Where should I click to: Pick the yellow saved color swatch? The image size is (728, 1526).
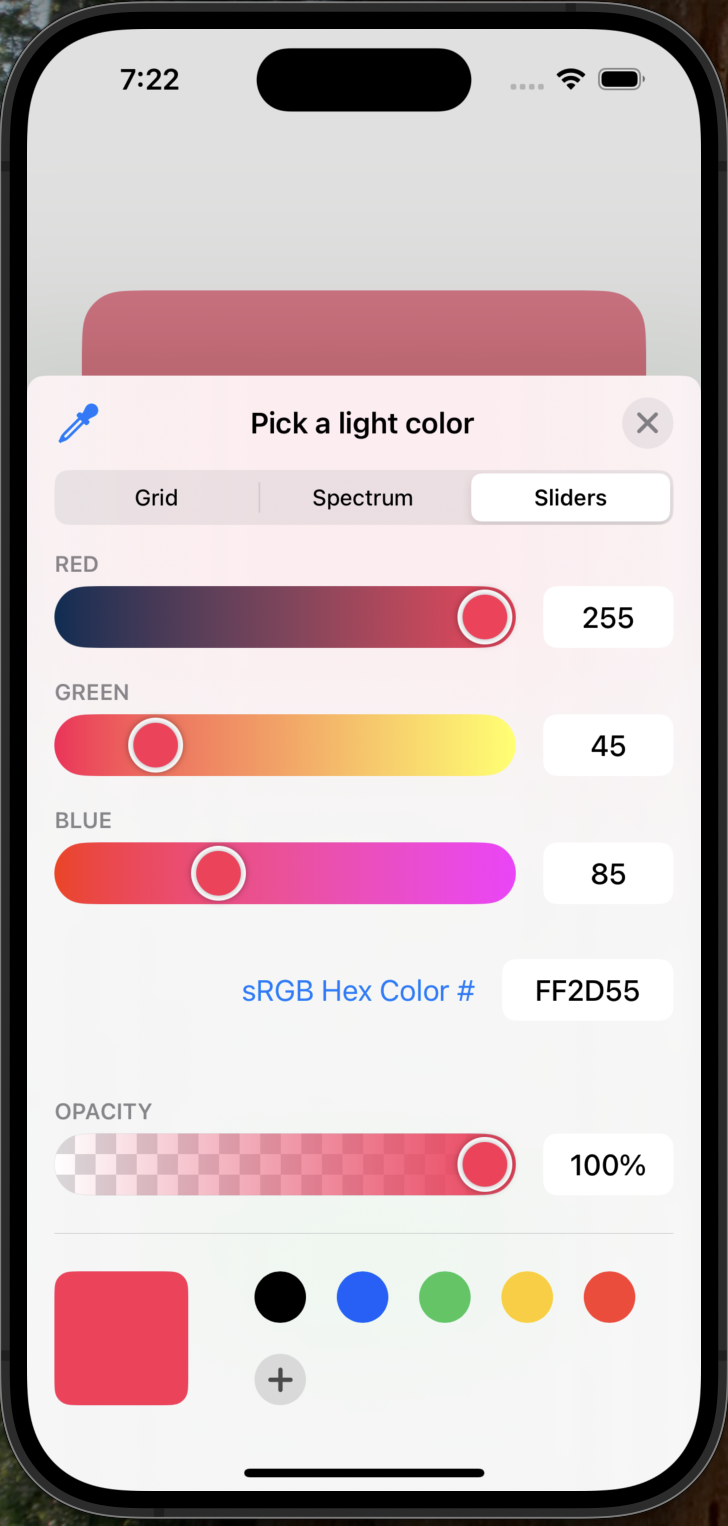[x=527, y=1297]
